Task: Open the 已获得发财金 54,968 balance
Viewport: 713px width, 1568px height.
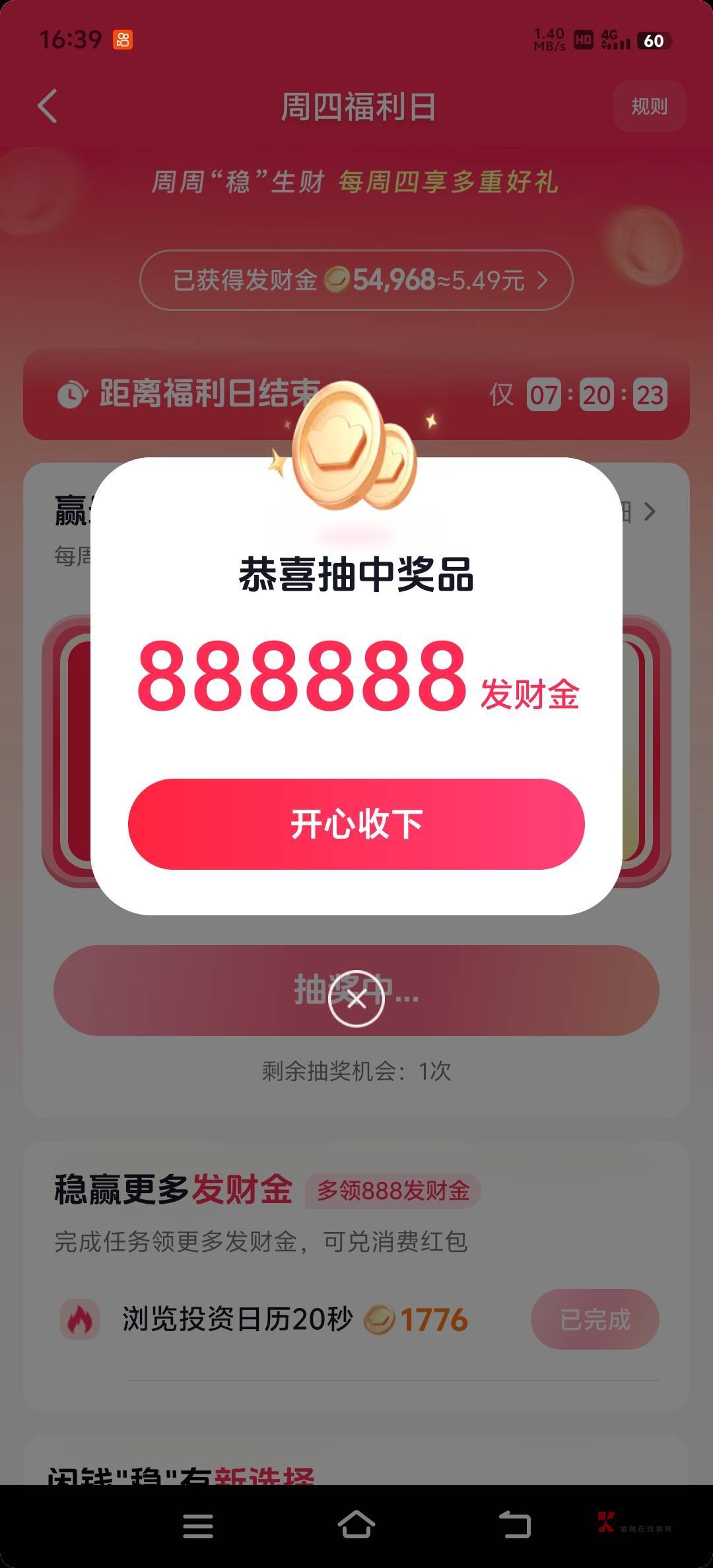Action: [356, 280]
